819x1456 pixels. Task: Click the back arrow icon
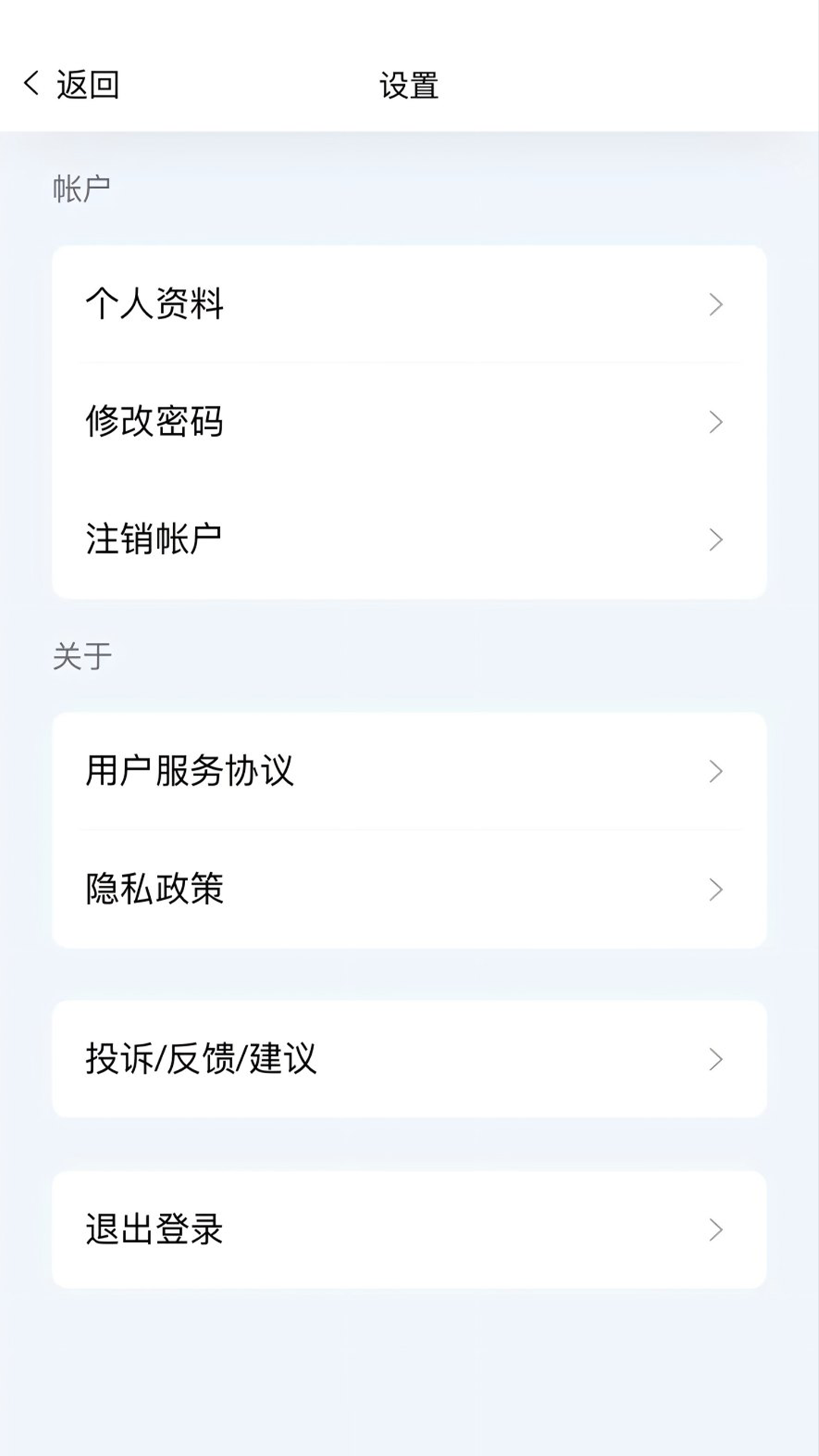point(32,84)
